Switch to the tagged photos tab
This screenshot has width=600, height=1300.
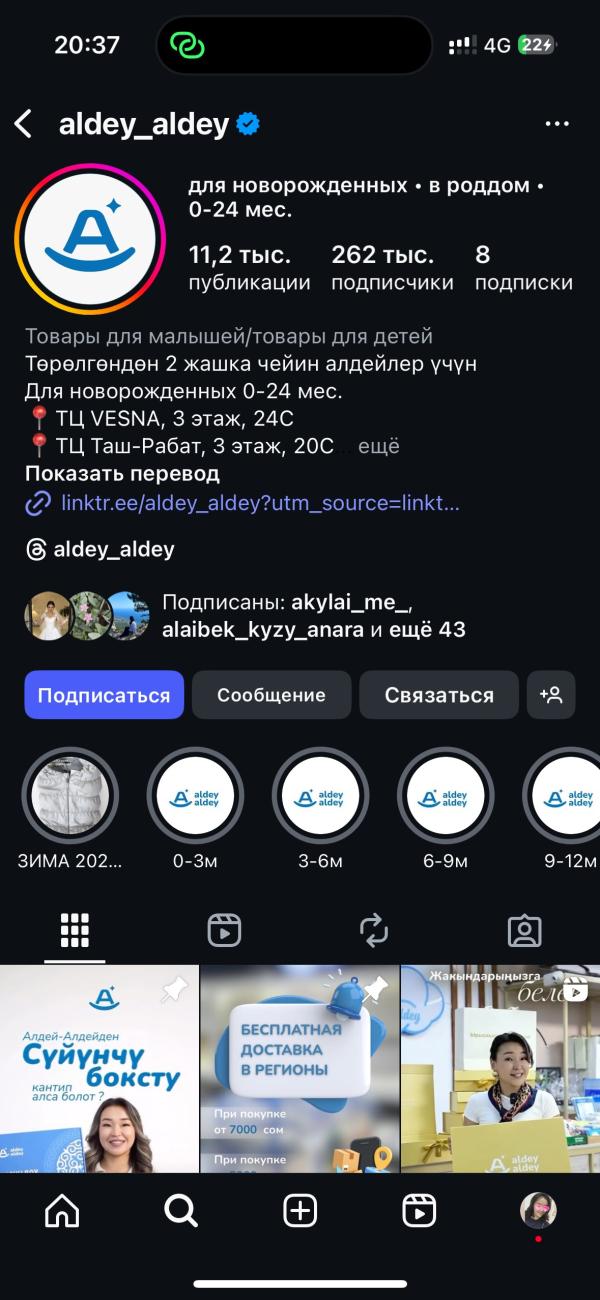click(524, 930)
